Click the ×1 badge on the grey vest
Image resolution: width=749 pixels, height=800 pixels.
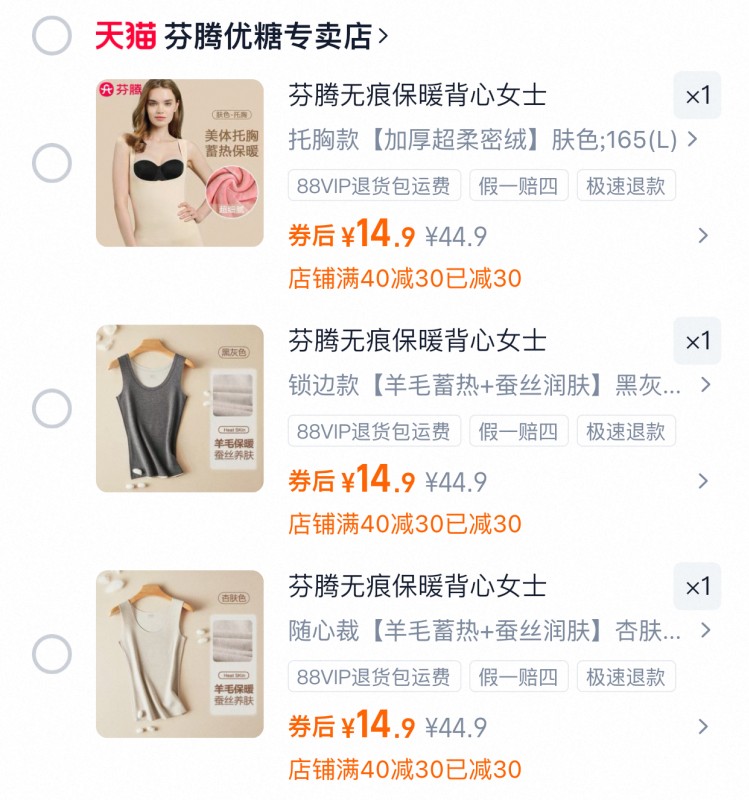point(697,340)
